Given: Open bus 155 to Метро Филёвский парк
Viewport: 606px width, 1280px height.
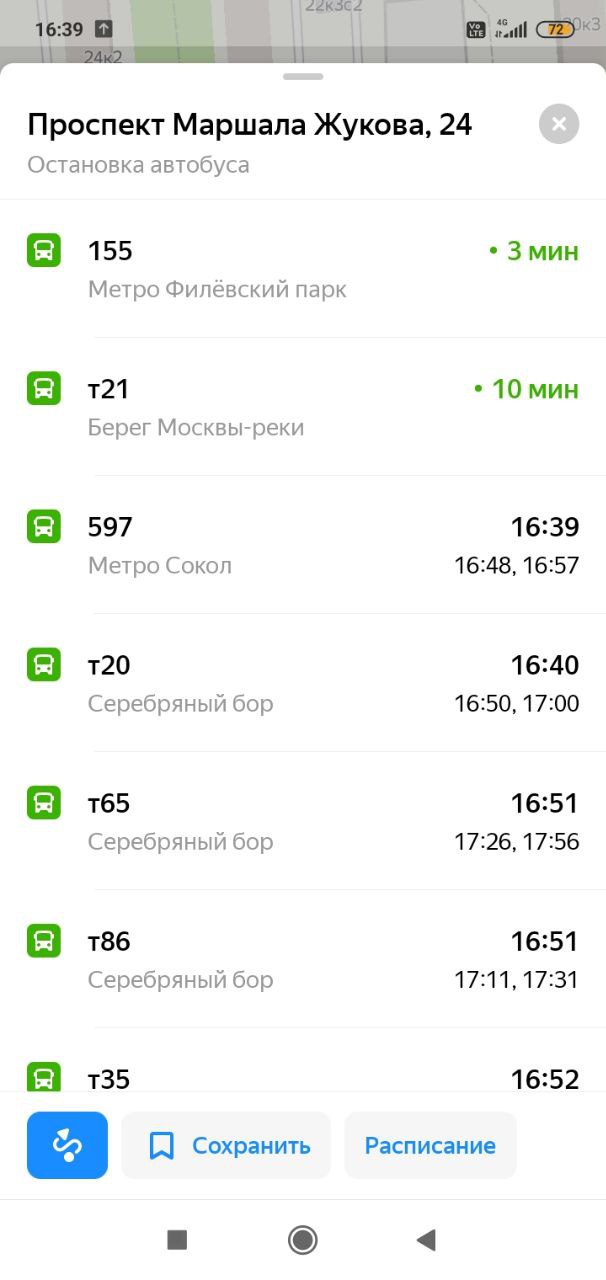Looking at the screenshot, I should click(x=303, y=269).
